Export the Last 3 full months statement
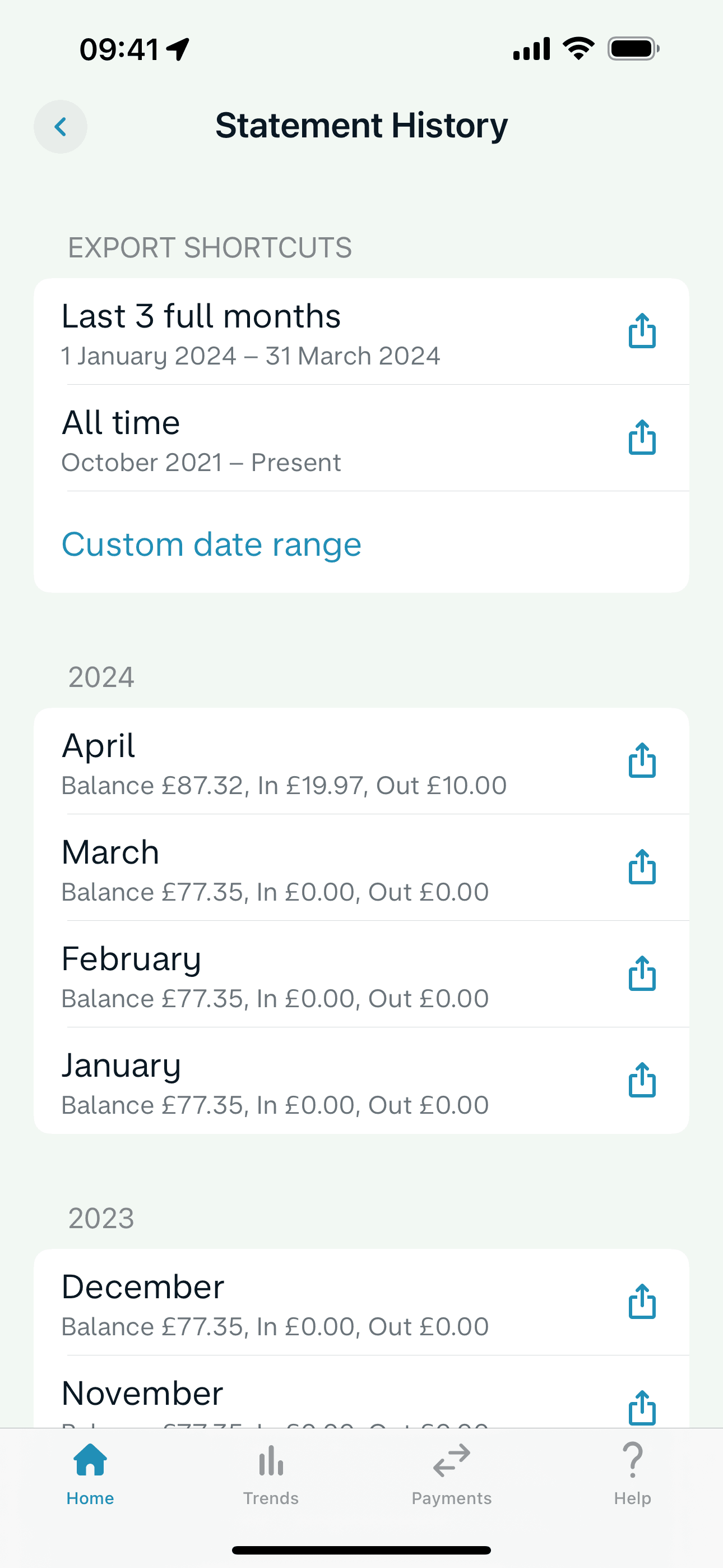The width and height of the screenshot is (723, 1568). (641, 332)
